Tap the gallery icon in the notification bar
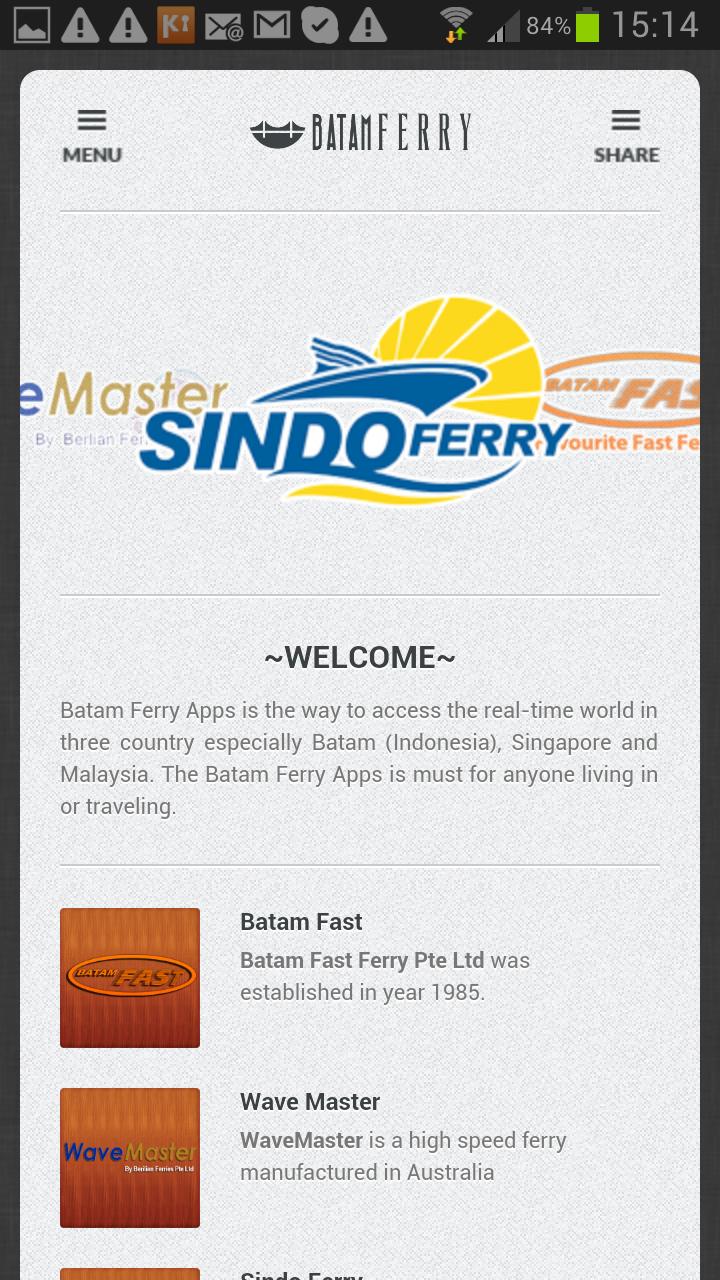 31,26
